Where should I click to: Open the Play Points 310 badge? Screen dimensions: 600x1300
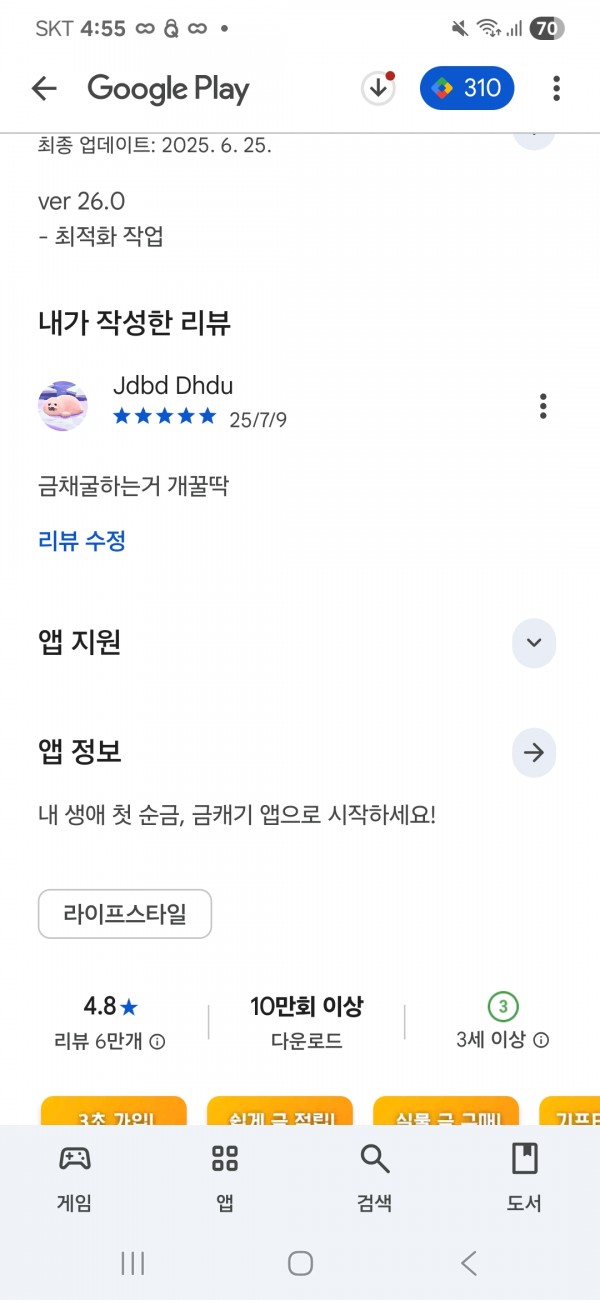[x=467, y=89]
